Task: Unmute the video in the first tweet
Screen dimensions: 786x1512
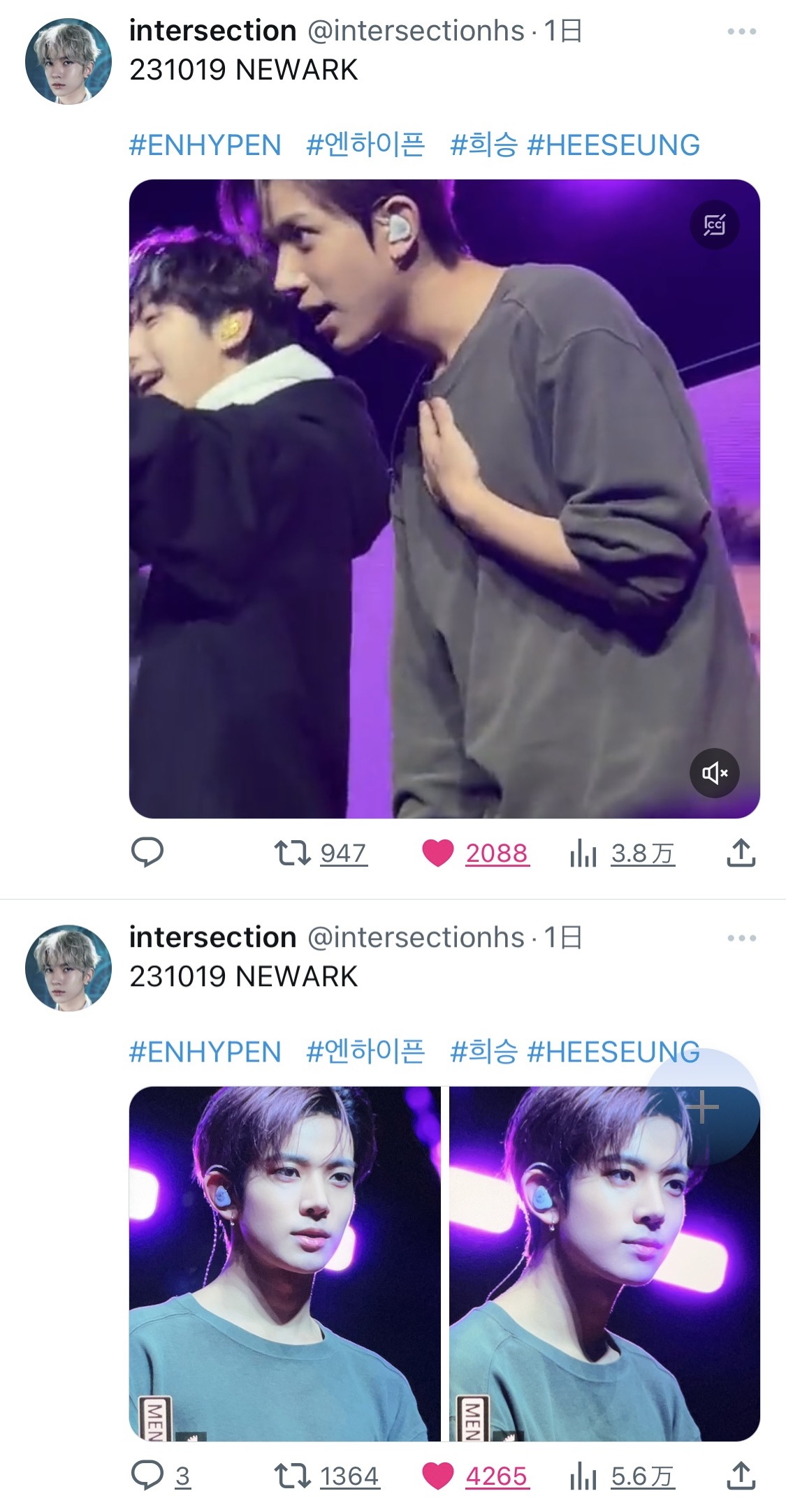Action: tap(714, 772)
